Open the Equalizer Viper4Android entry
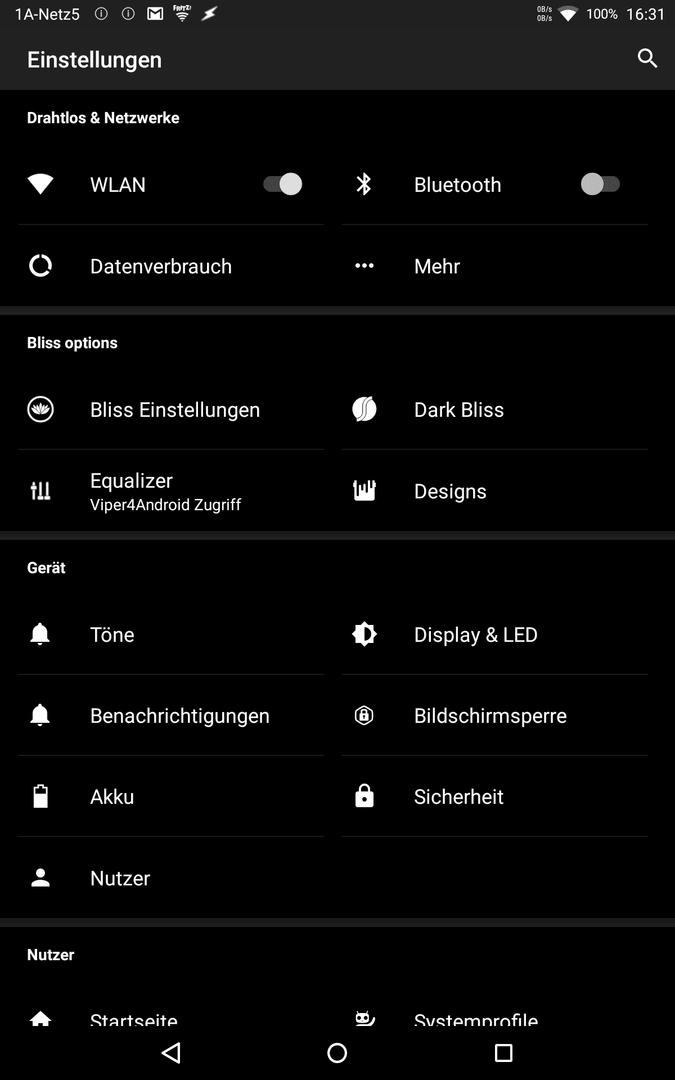675x1080 pixels. click(x=171, y=491)
